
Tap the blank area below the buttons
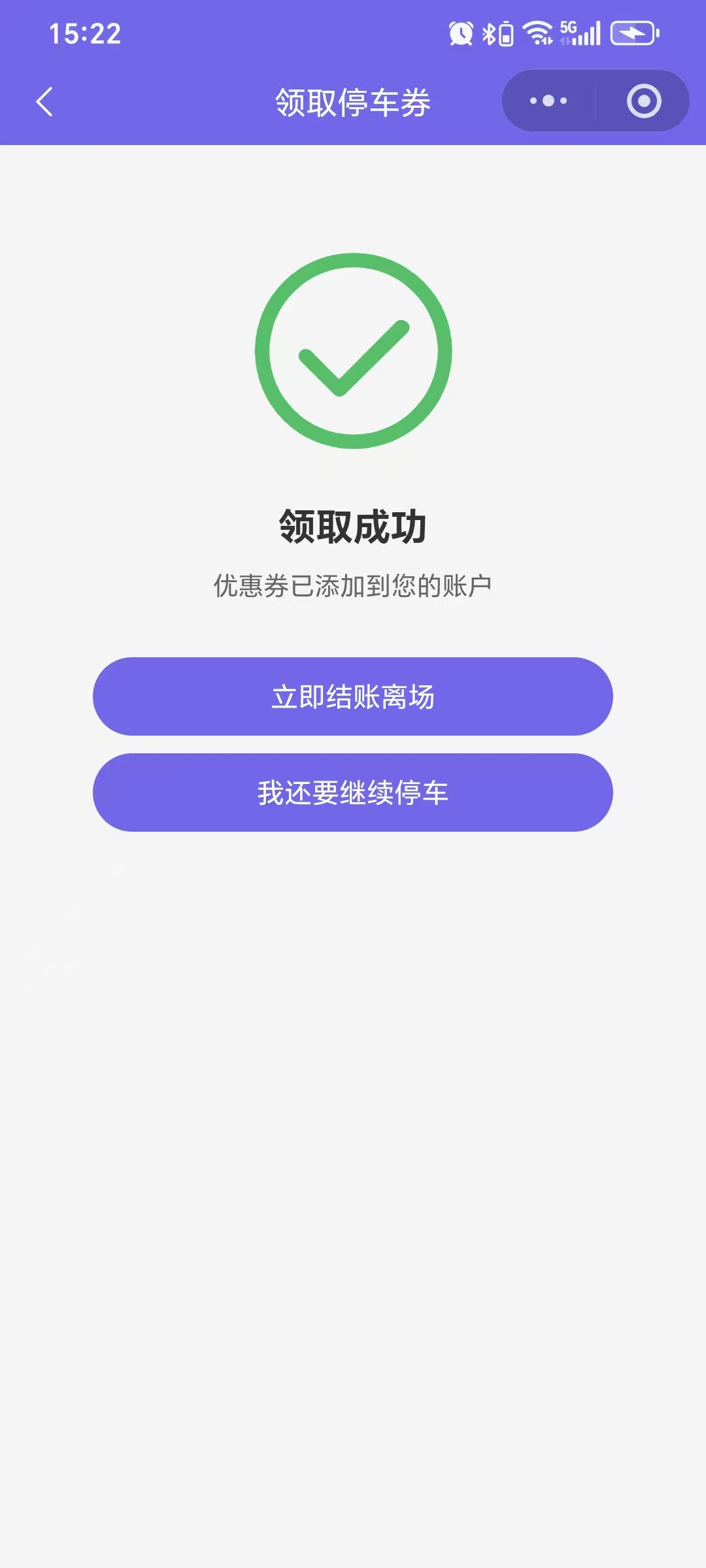pos(353,1045)
